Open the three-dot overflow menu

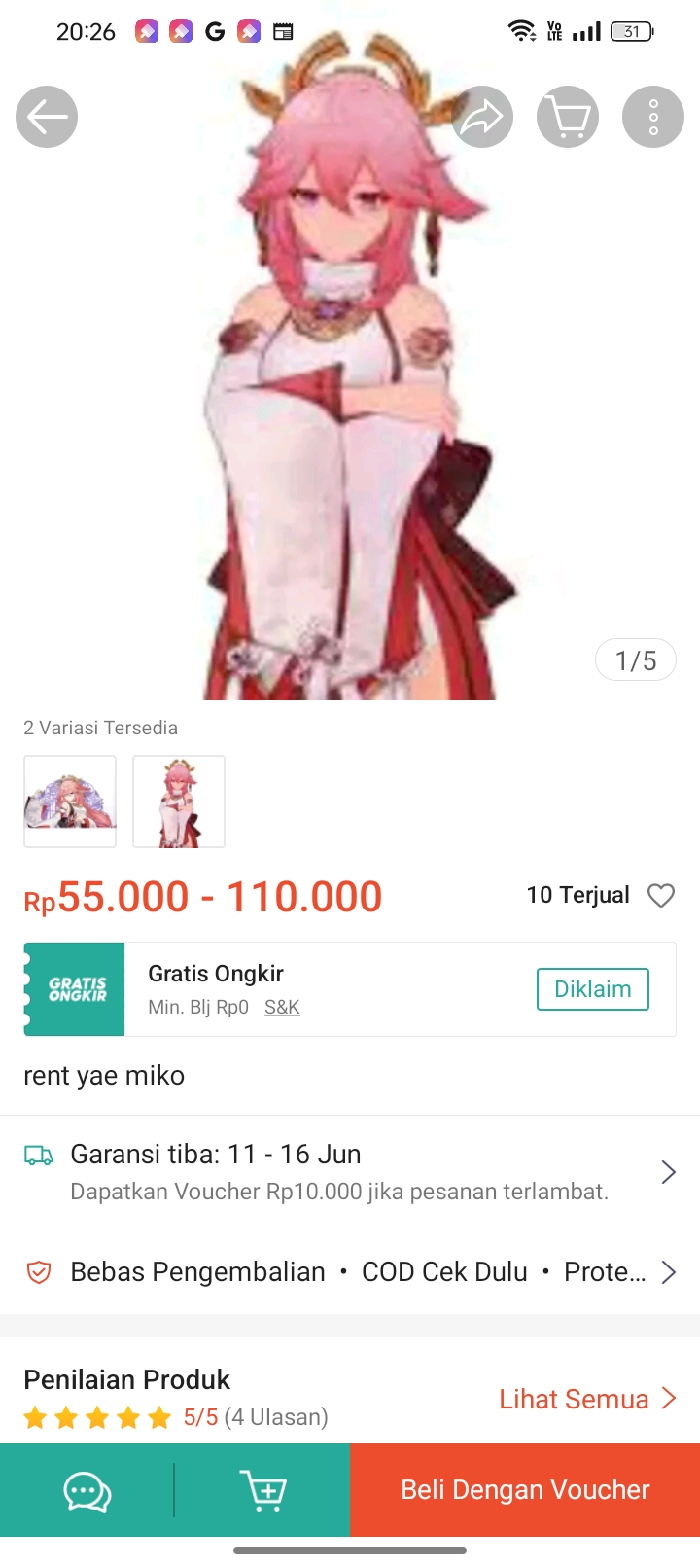point(653,116)
